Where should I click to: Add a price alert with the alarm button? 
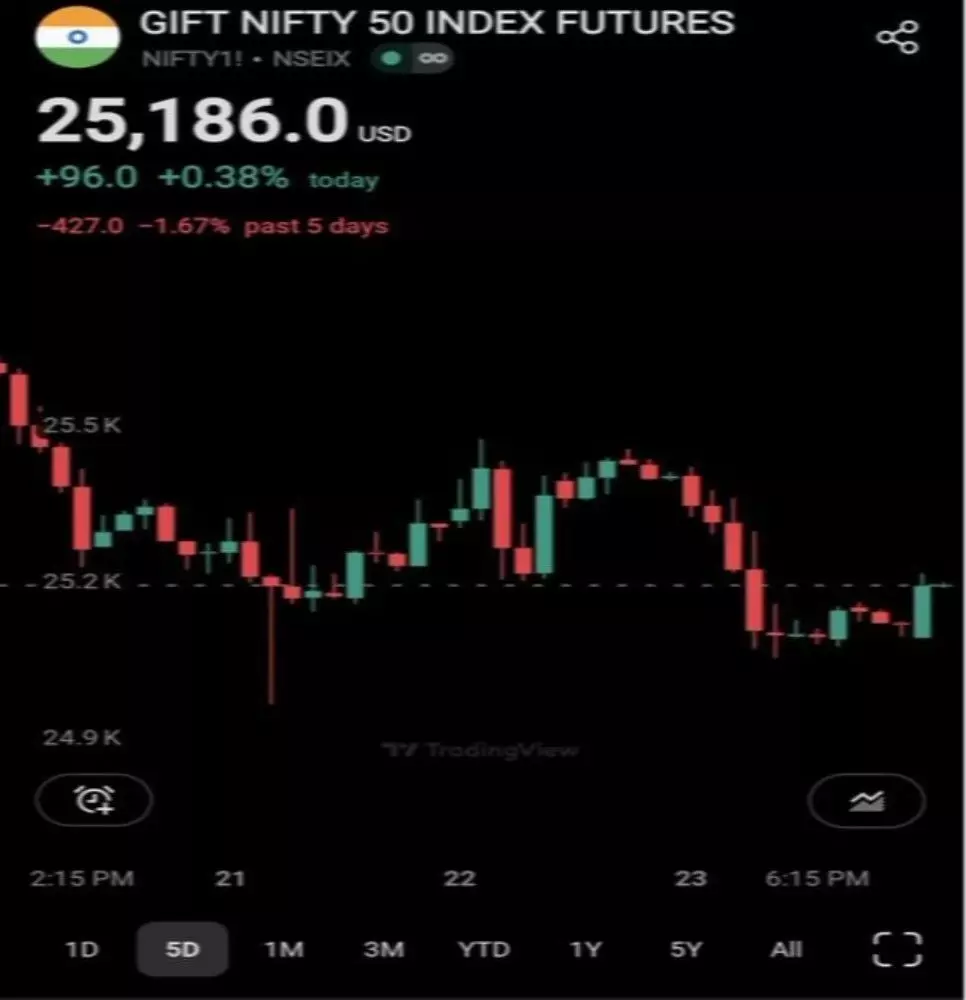click(x=94, y=800)
